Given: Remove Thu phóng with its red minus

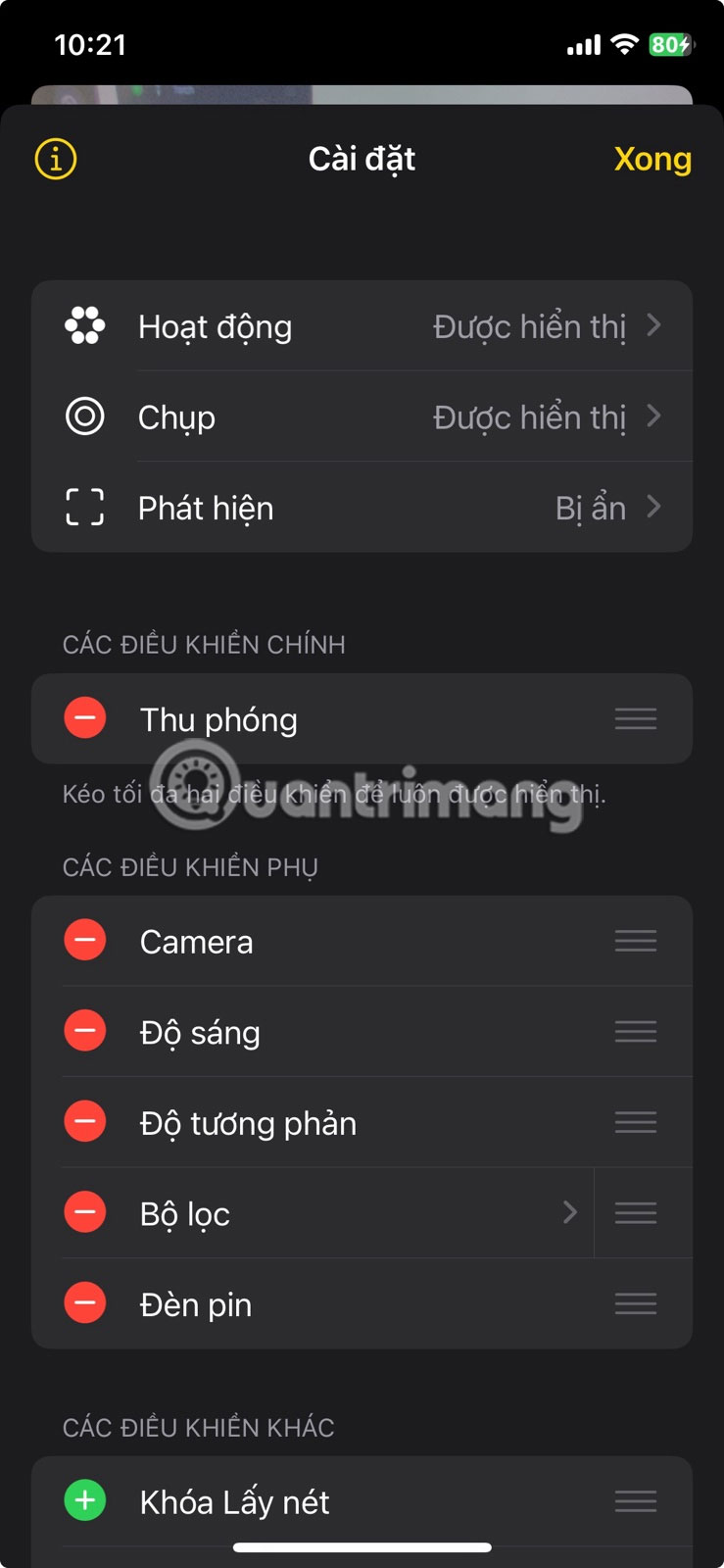Looking at the screenshot, I should coord(85,718).
